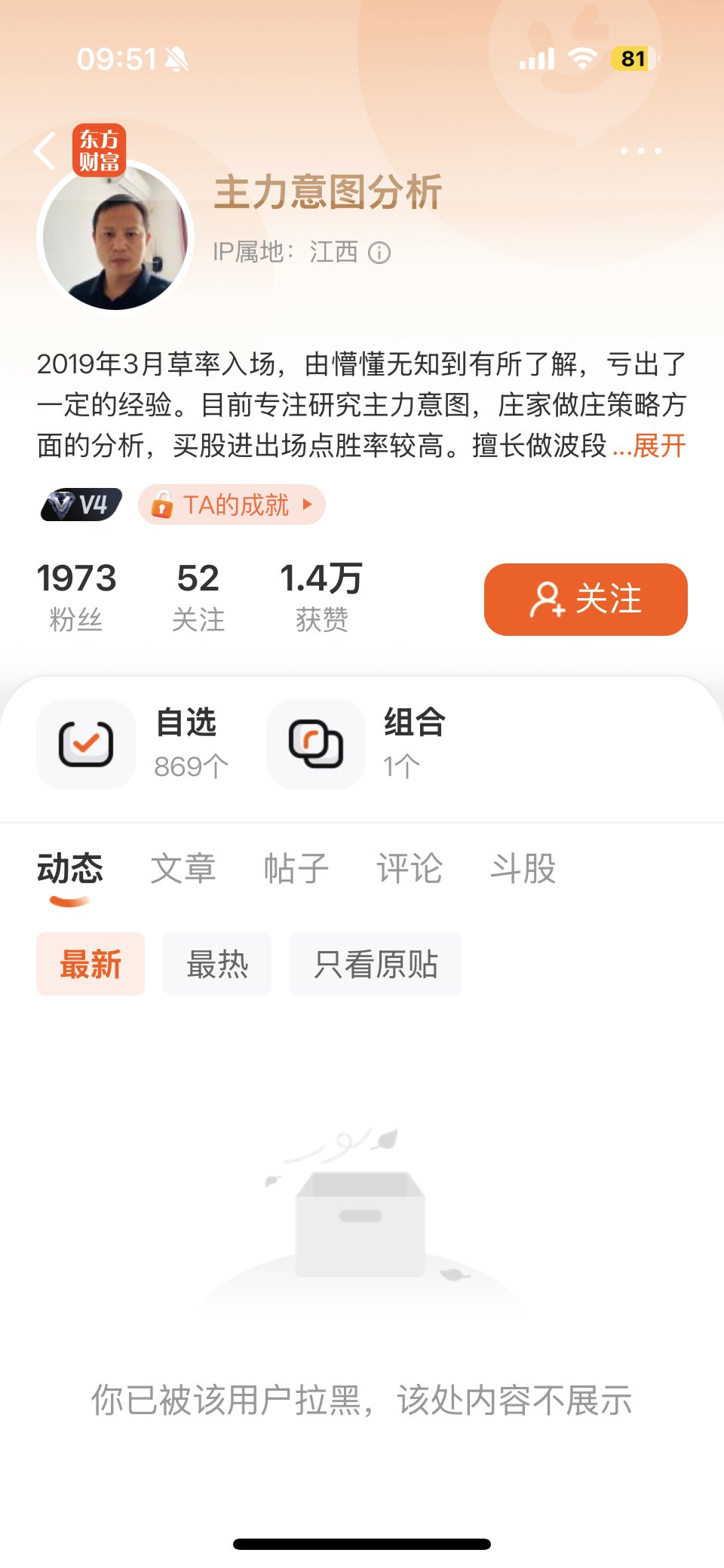724x1568 pixels.
Task: Open the 组合 portfolio entry
Action: pos(356,744)
